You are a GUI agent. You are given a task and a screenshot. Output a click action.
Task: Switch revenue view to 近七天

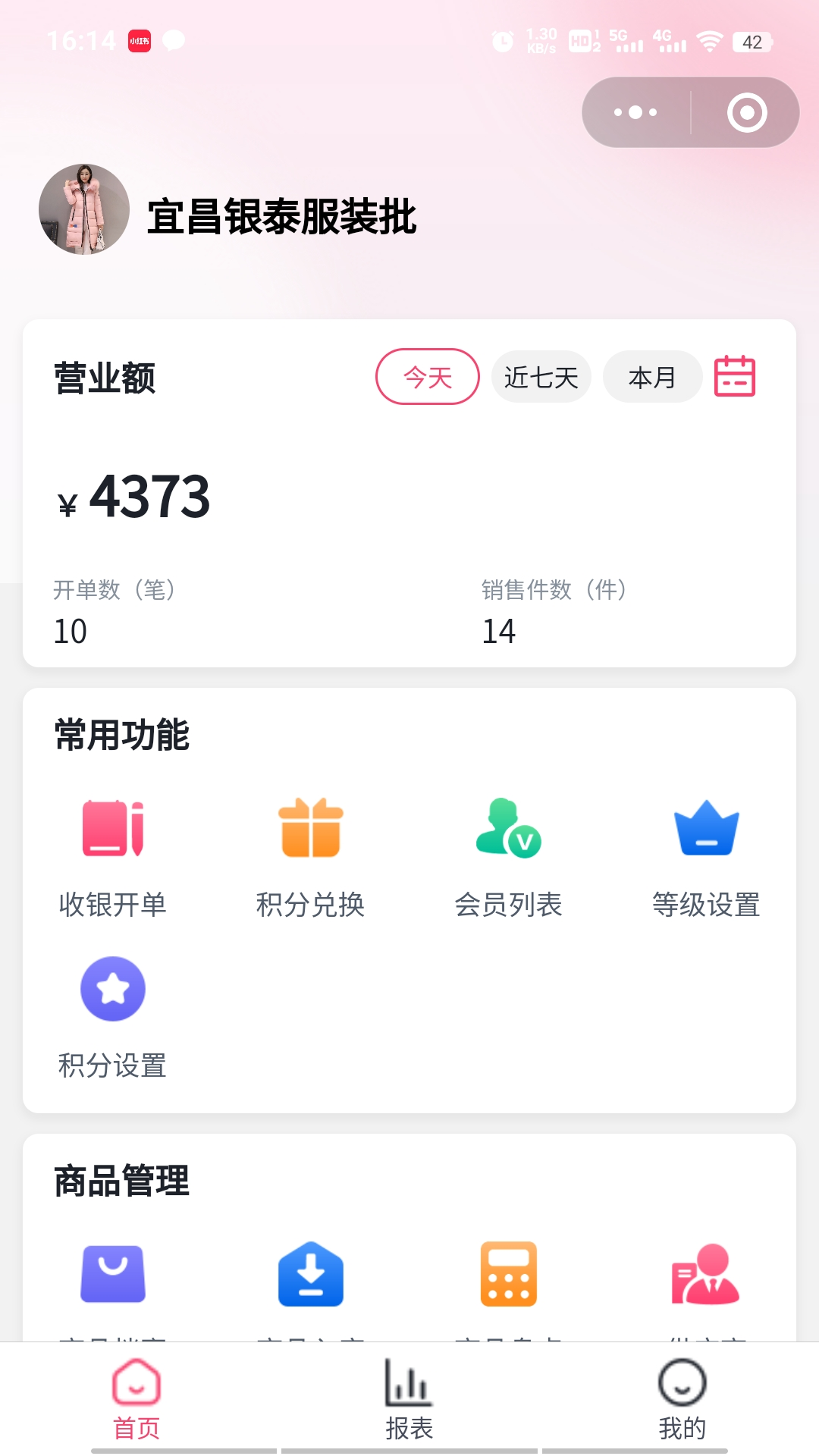point(541,377)
